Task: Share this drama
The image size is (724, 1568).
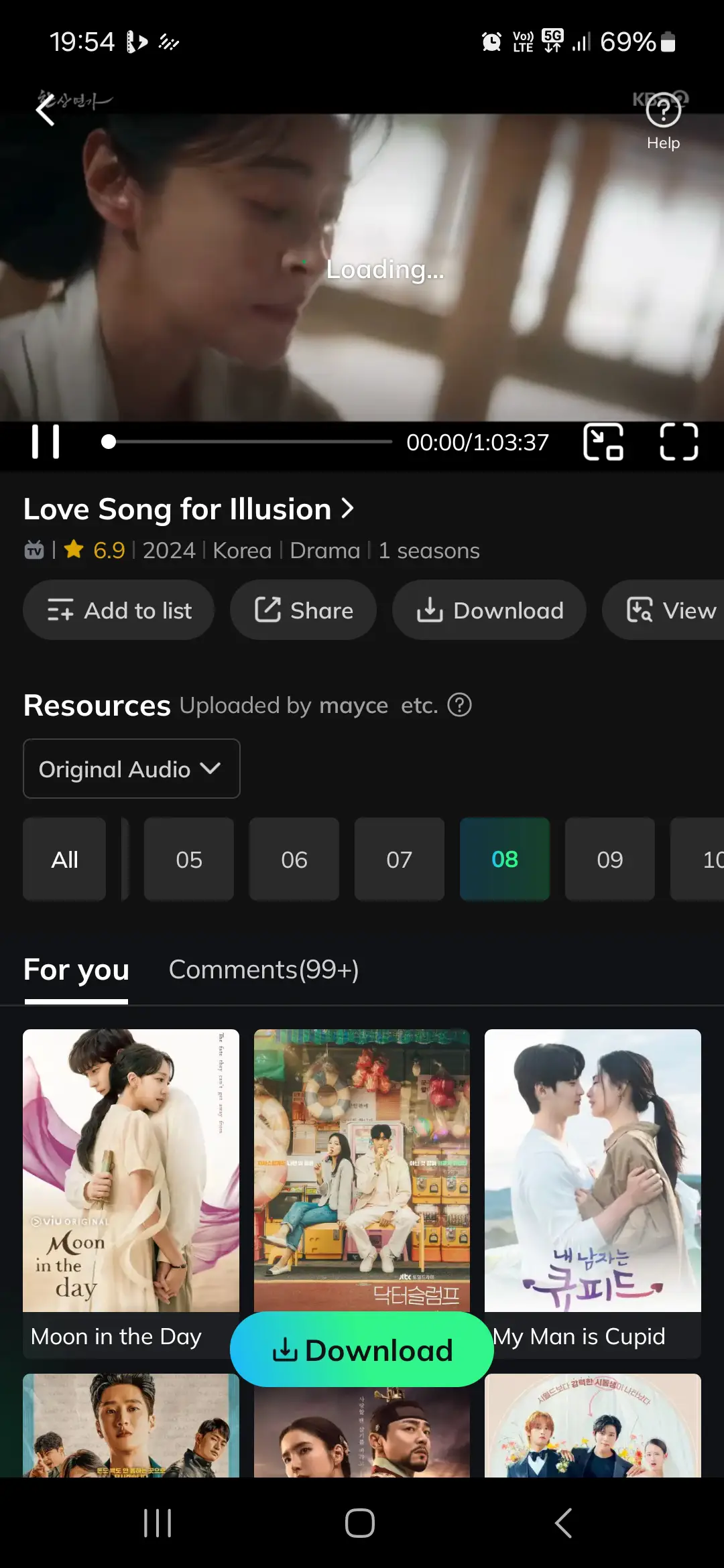Action: point(304,610)
